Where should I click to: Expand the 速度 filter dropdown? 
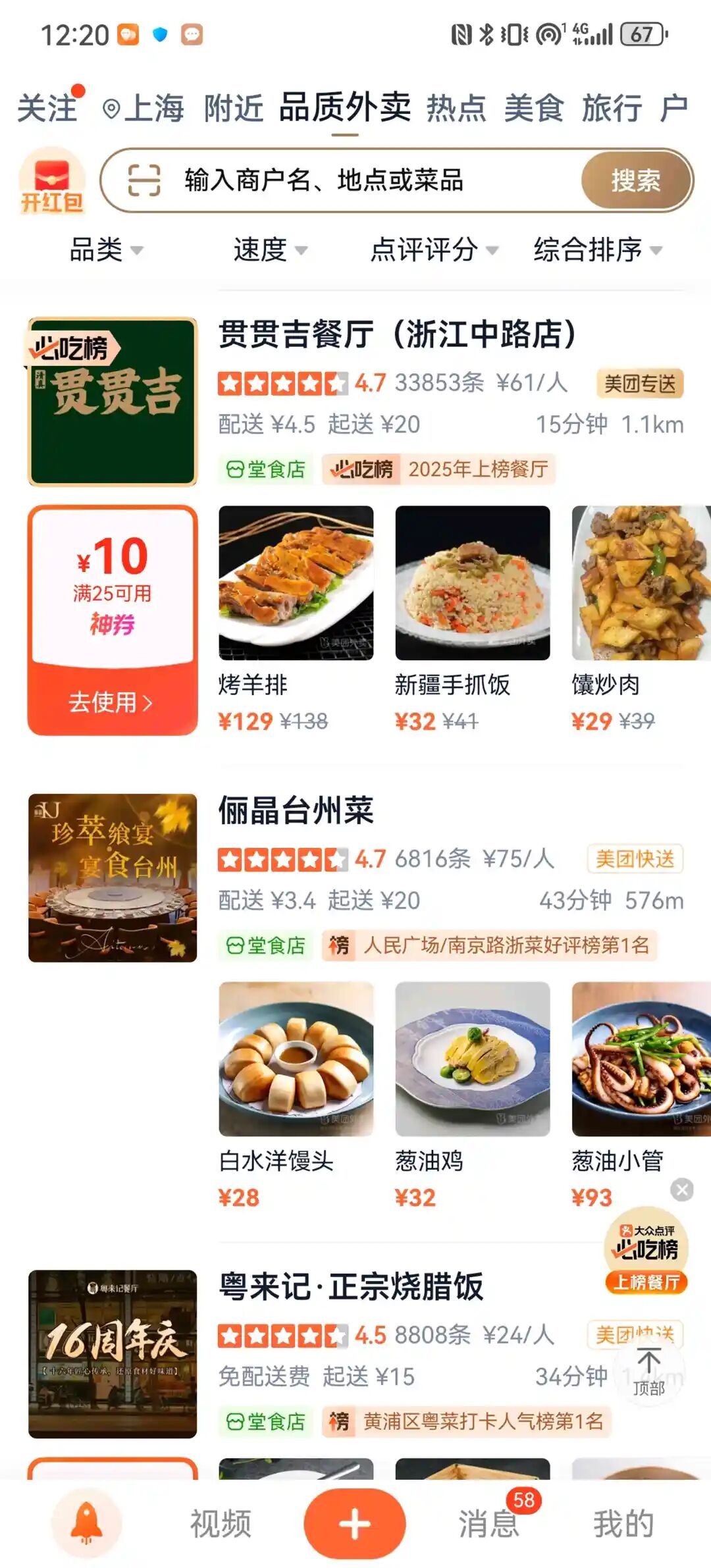[270, 250]
